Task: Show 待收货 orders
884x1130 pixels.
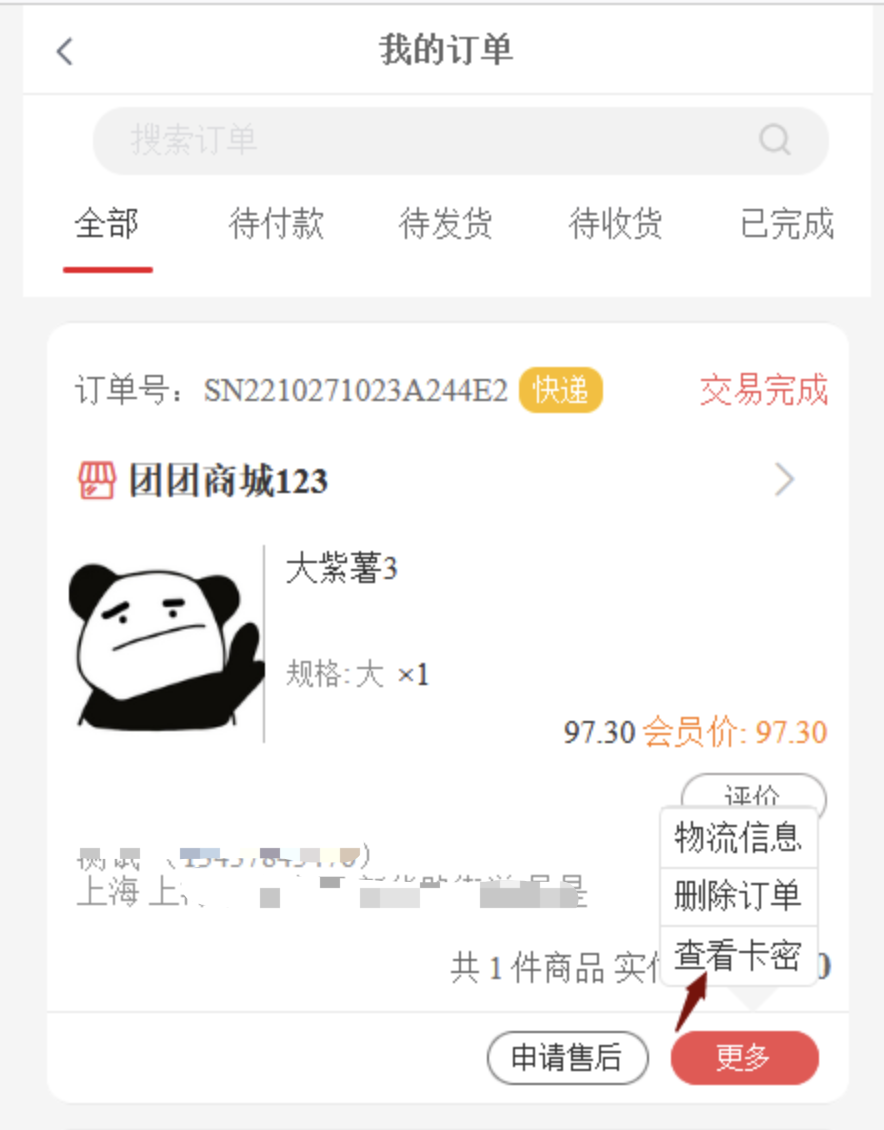Action: coord(615,224)
